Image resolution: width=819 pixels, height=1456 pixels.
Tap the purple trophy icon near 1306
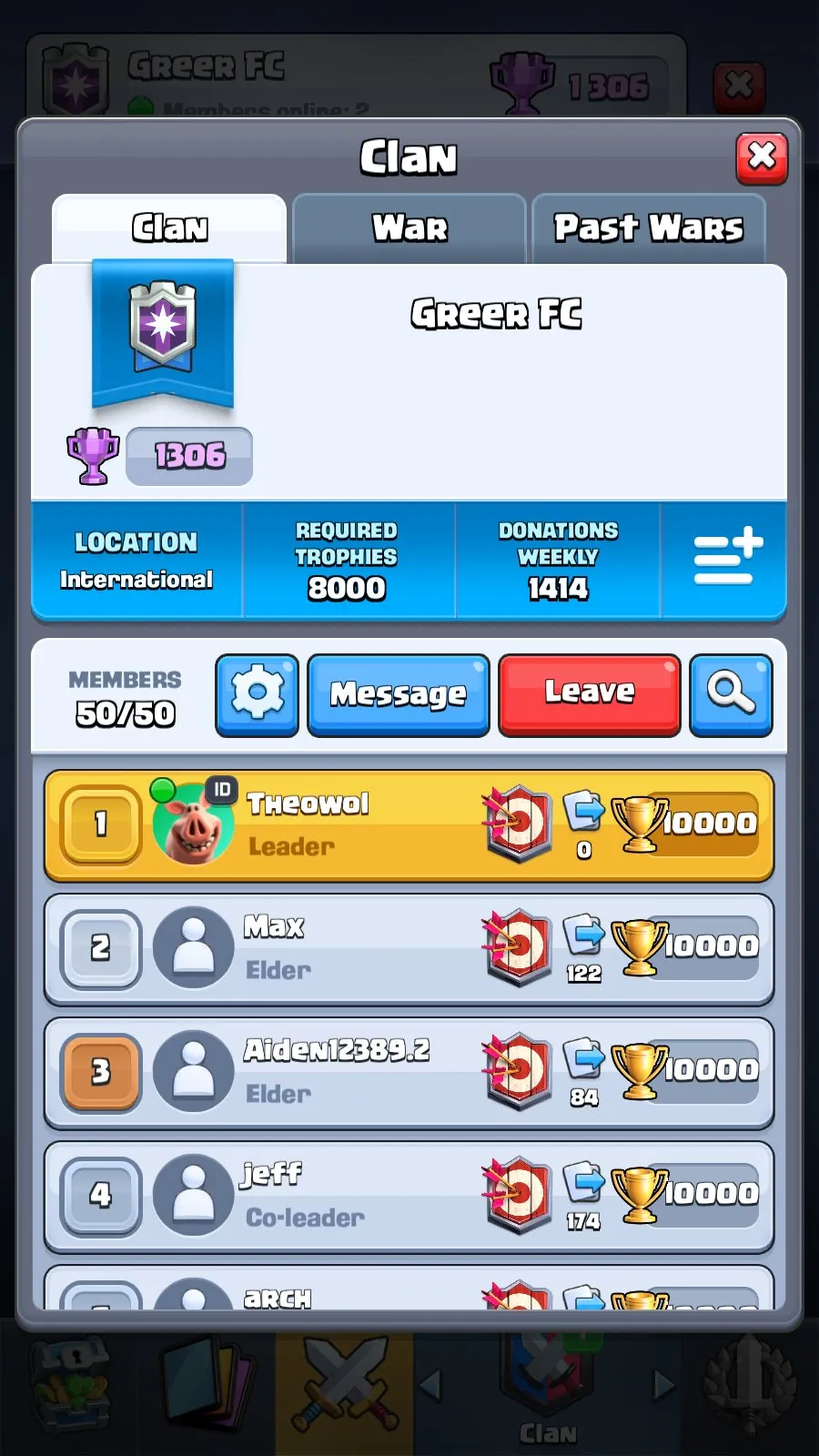[94, 455]
